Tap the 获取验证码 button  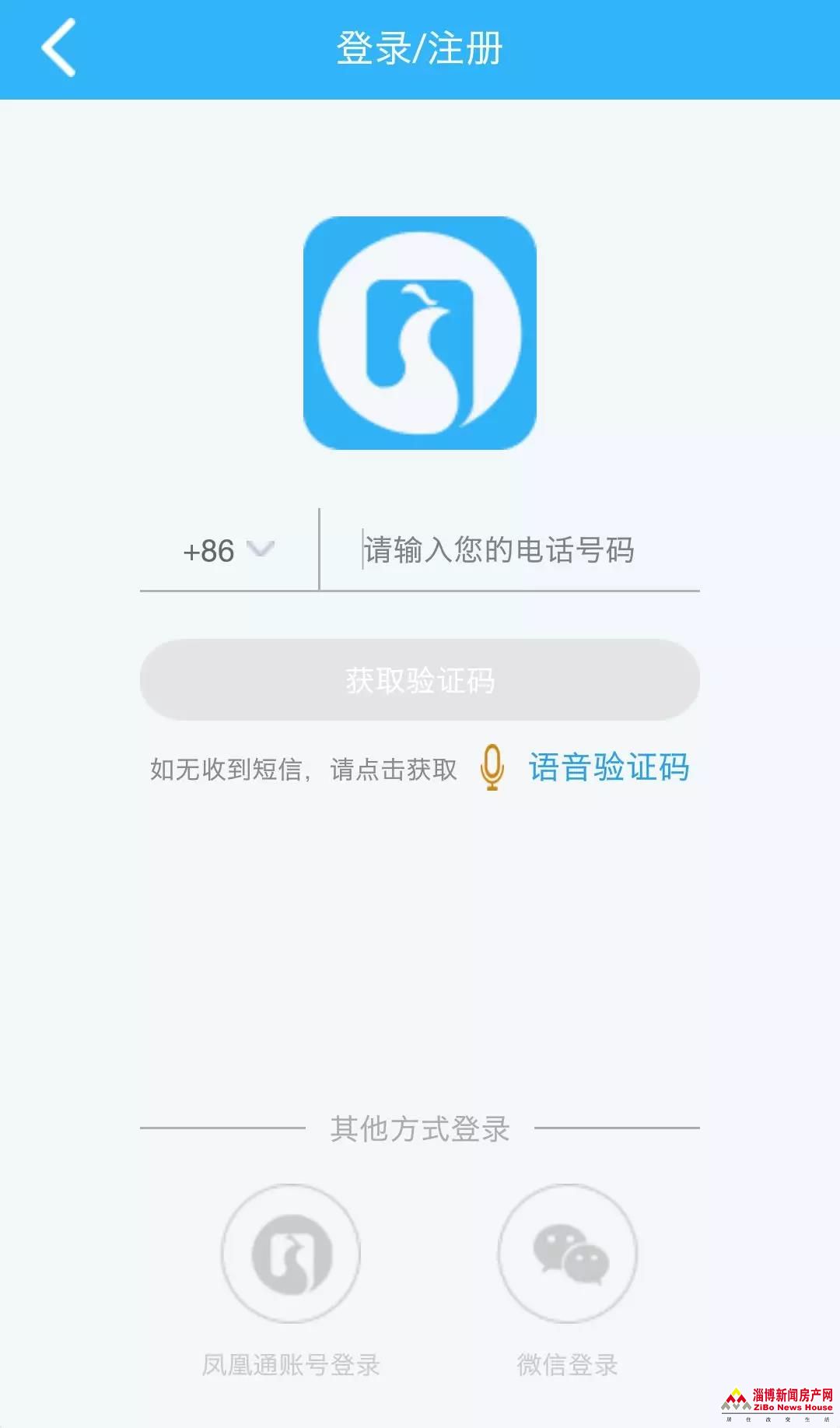pyautogui.click(x=420, y=679)
